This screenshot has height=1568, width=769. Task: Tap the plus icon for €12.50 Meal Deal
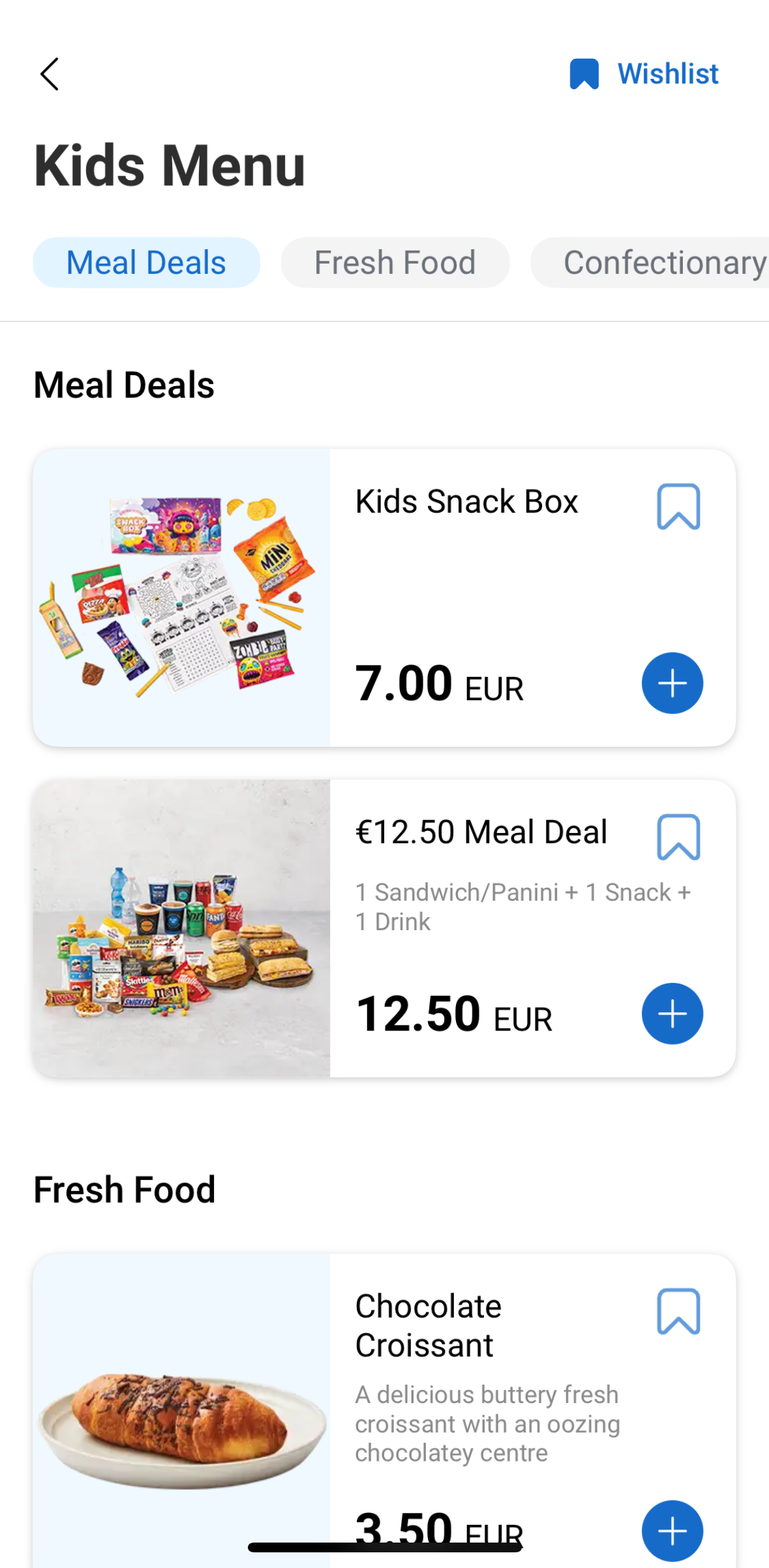[x=672, y=1013]
